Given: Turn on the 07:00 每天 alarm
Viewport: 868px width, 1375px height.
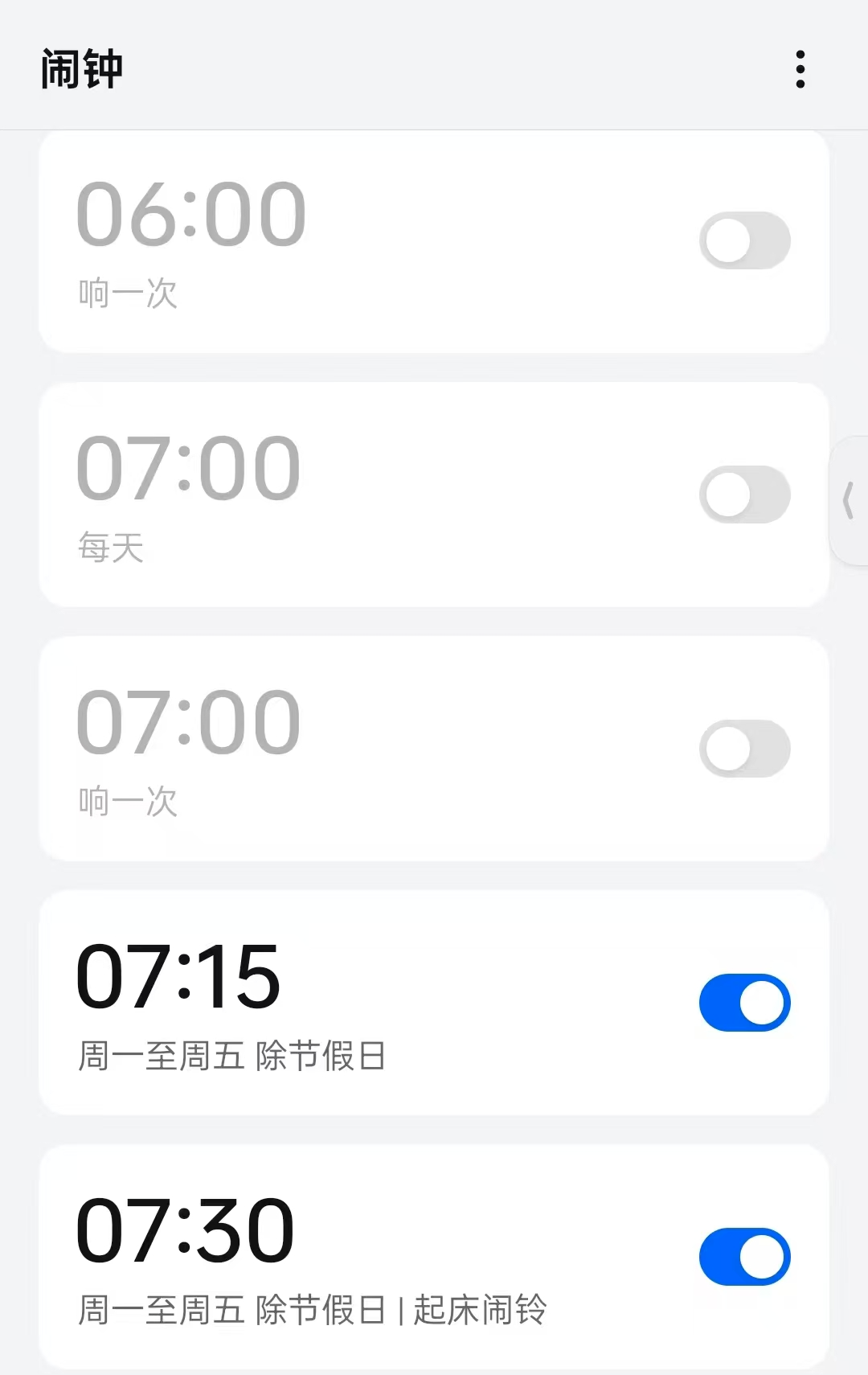Looking at the screenshot, I should point(744,495).
